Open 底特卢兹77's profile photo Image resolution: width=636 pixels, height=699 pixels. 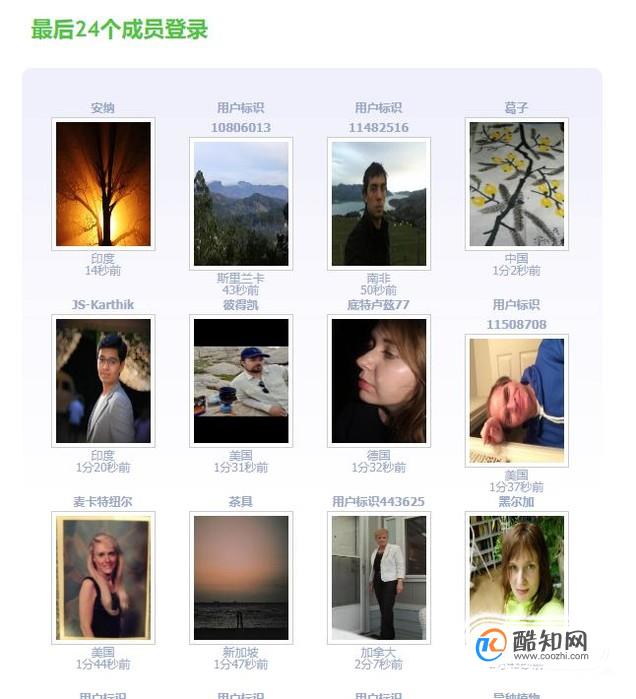(x=379, y=381)
